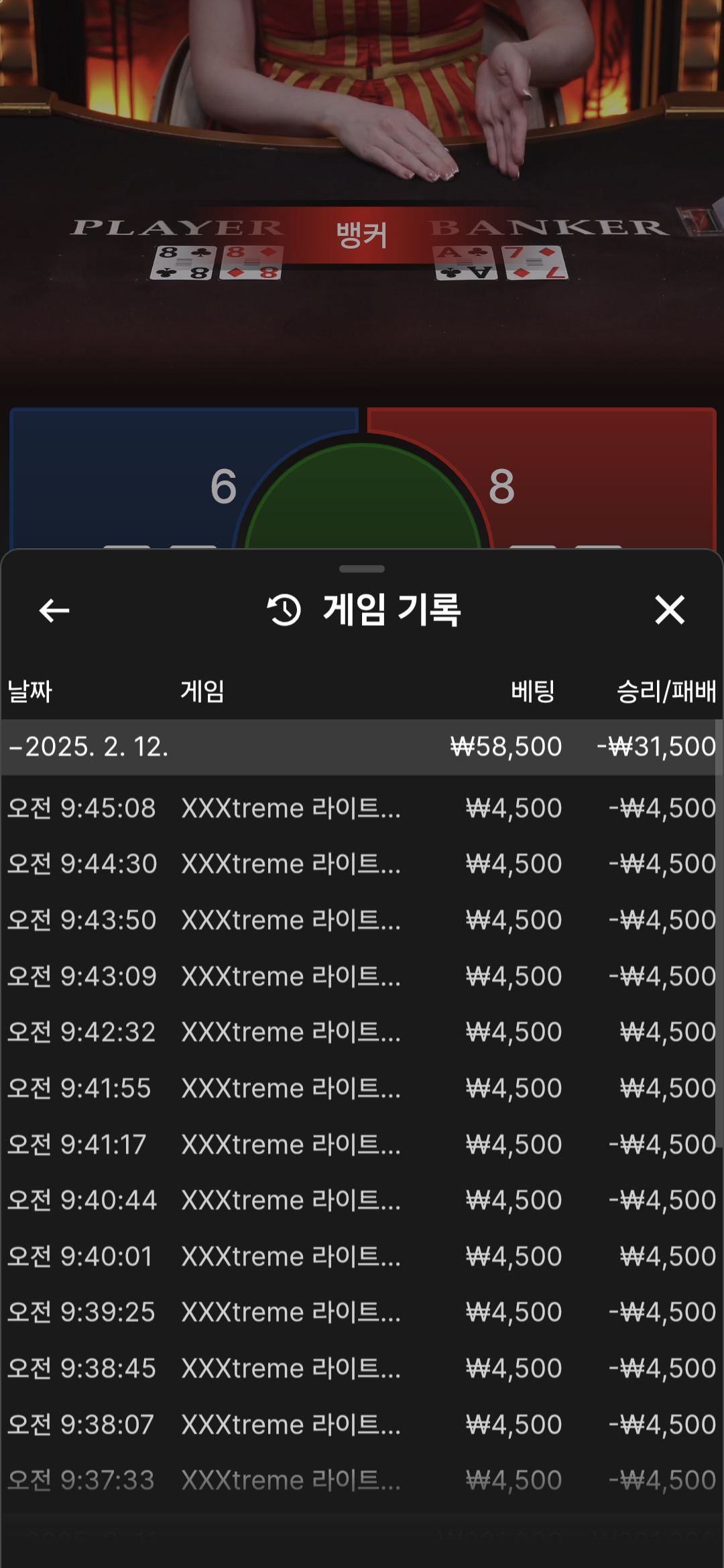724x1568 pixels.
Task: Collapse the 2025. 2. 12. date group
Action: pos(87,746)
